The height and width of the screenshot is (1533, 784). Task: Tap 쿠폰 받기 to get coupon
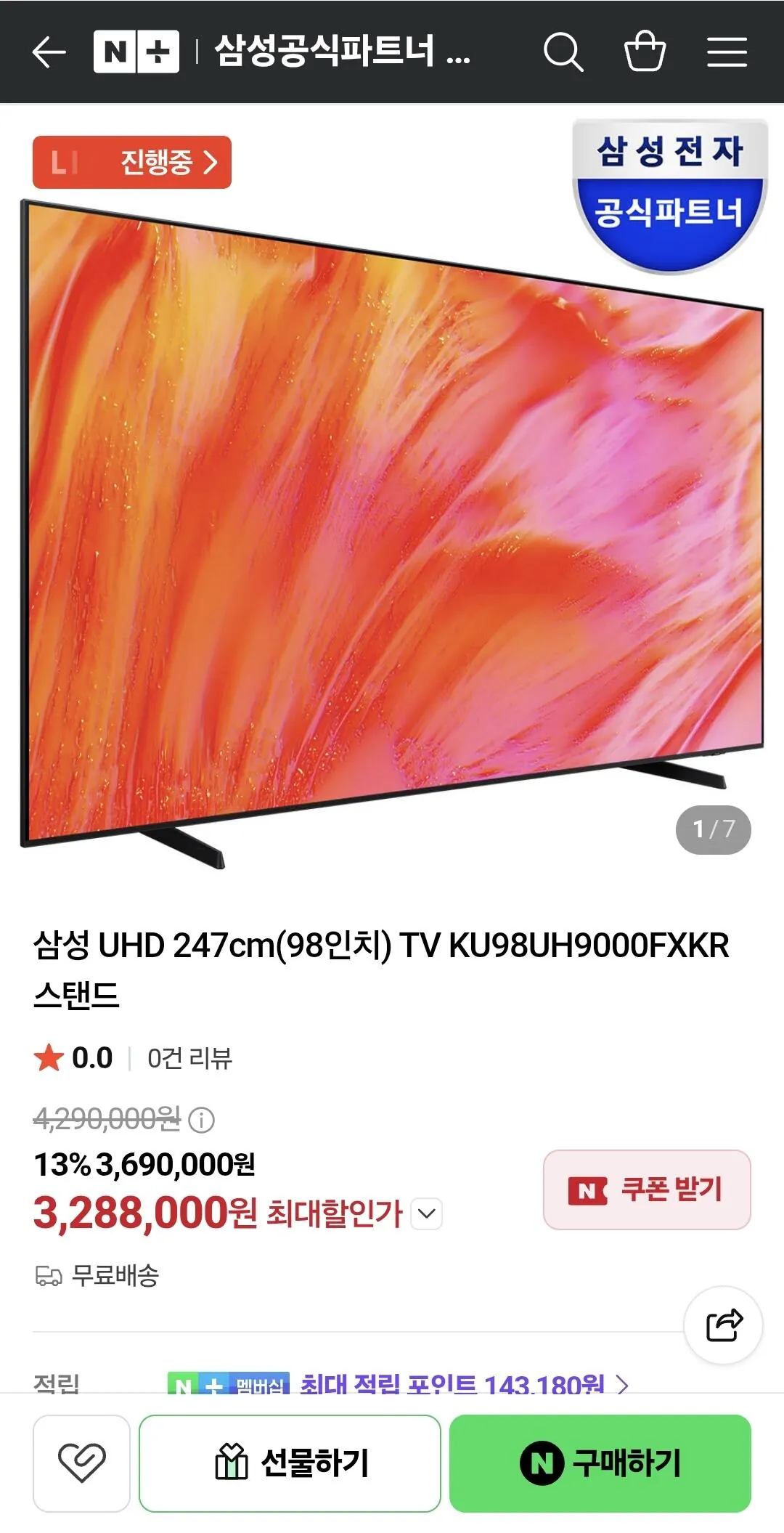pyautogui.click(x=647, y=1190)
